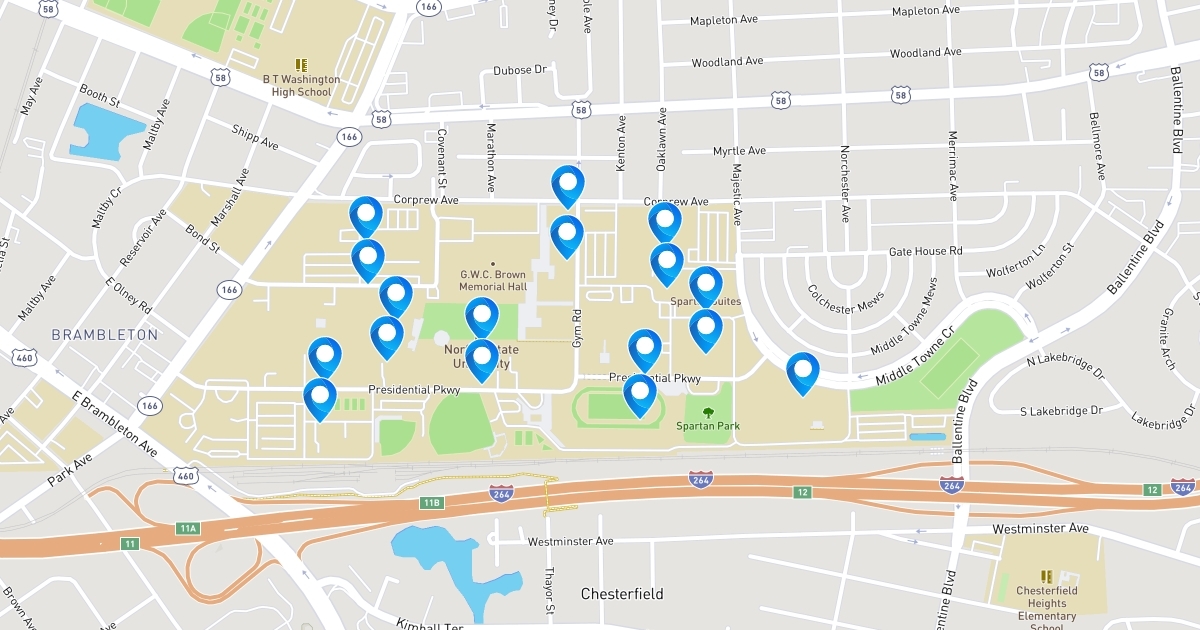
Task: Open the pin under G.W.C. Brown Memorial Hall
Action: (x=482, y=316)
